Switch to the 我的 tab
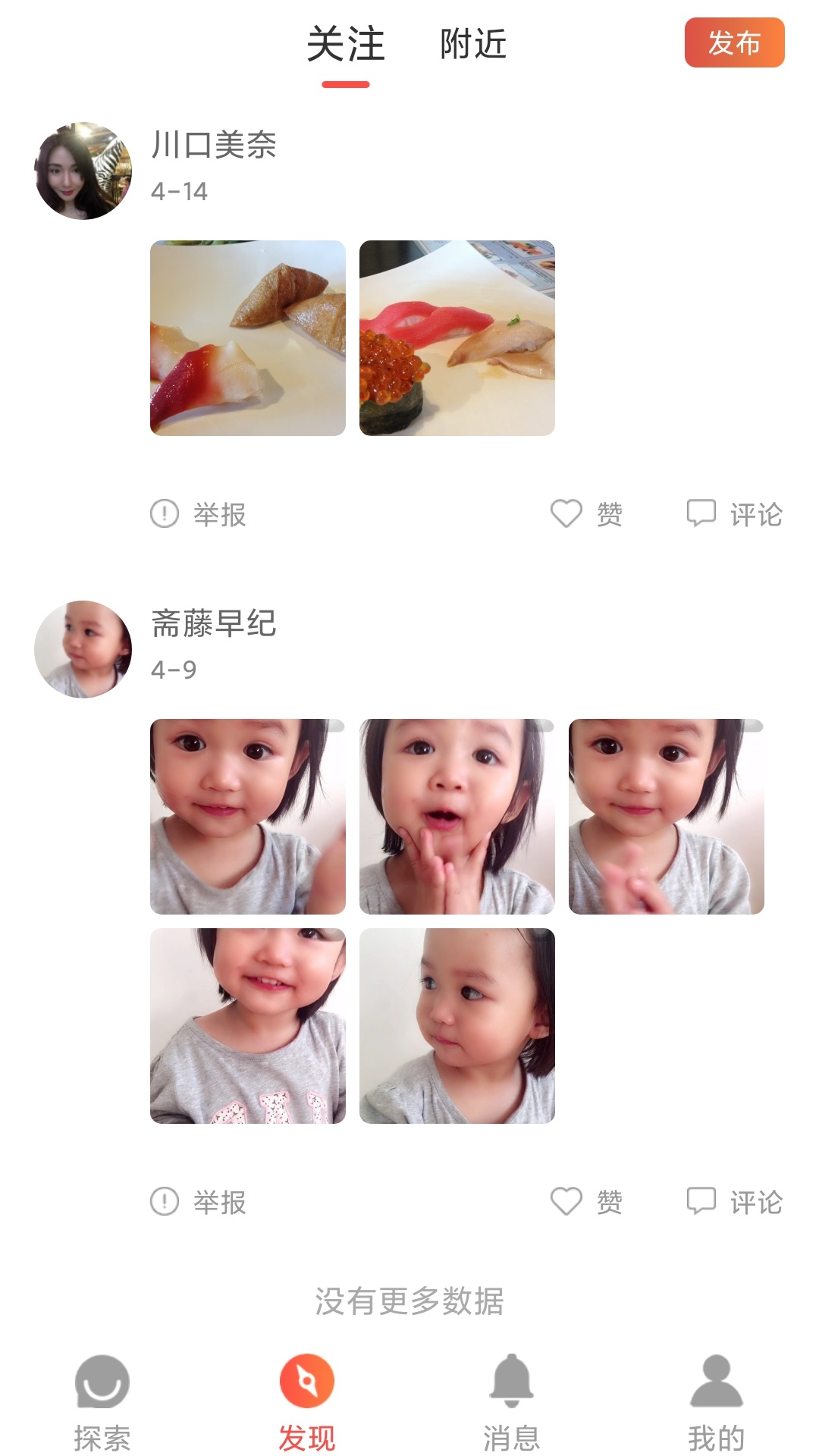The width and height of the screenshot is (819, 1456). click(717, 1401)
